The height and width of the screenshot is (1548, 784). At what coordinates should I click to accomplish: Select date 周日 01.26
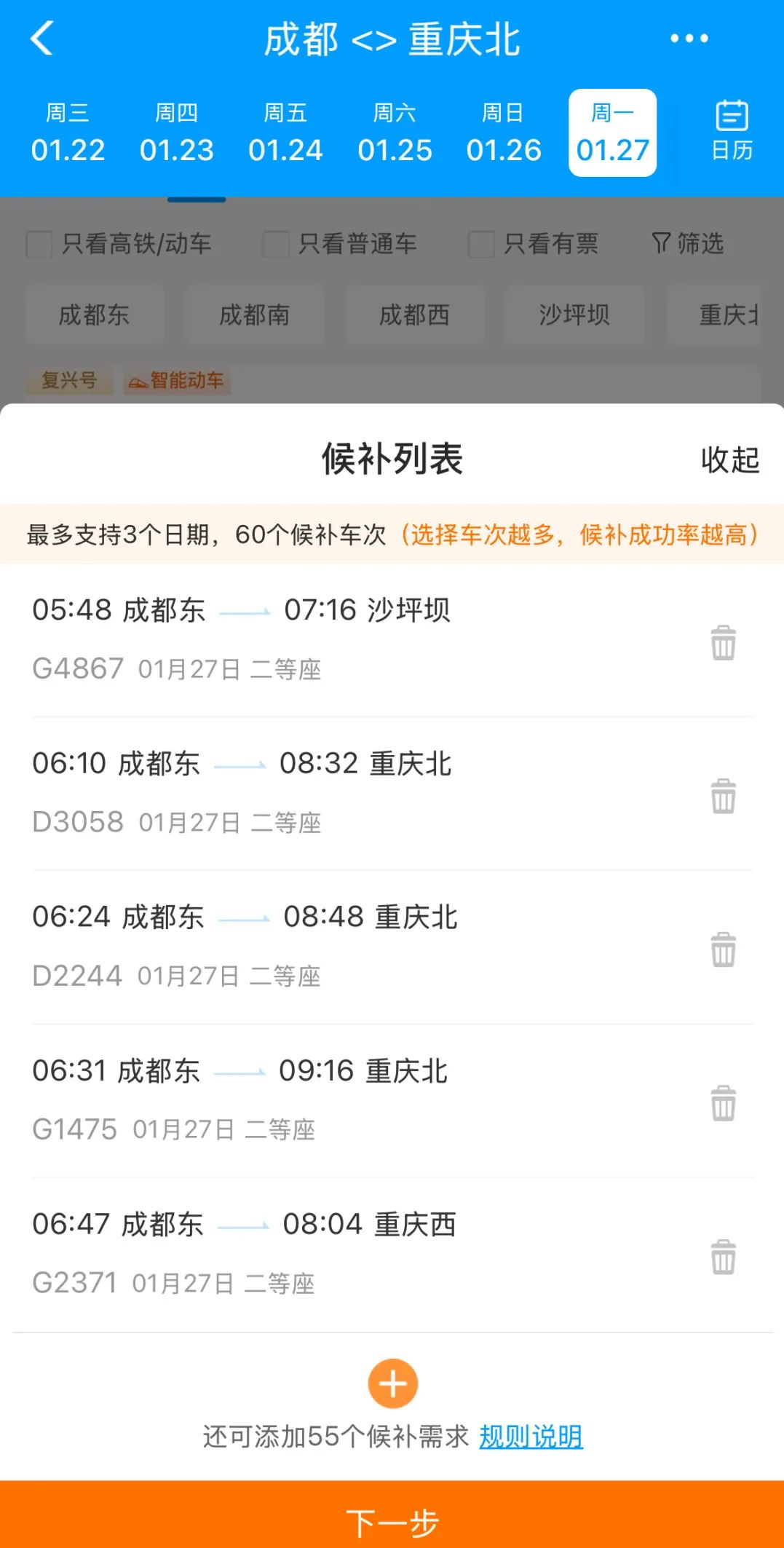click(x=504, y=133)
